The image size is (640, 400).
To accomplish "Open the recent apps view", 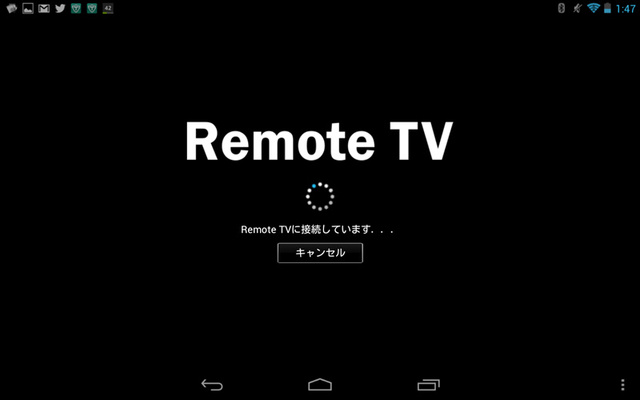I will pyautogui.click(x=428, y=384).
